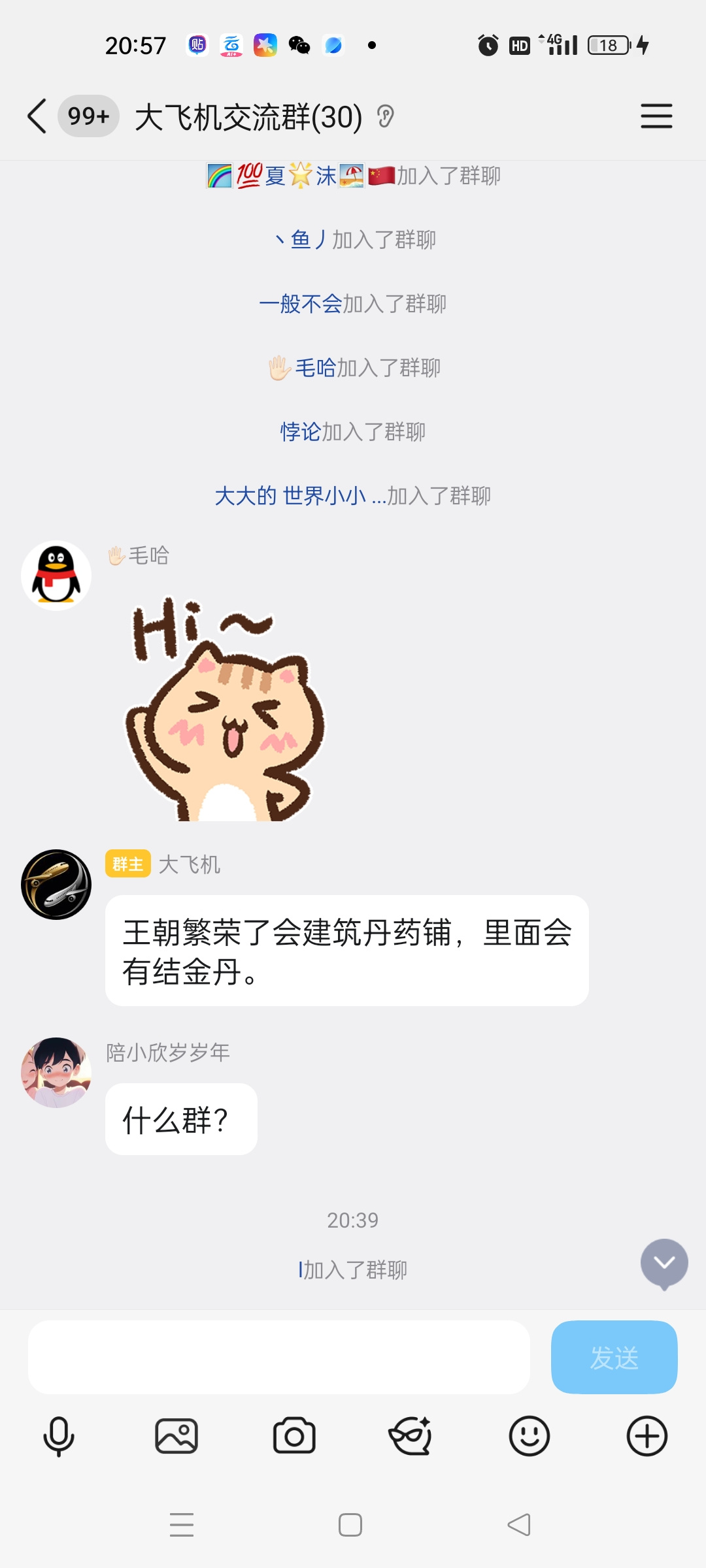Open the photo gallery picker
The height and width of the screenshot is (1568, 706).
[176, 1436]
